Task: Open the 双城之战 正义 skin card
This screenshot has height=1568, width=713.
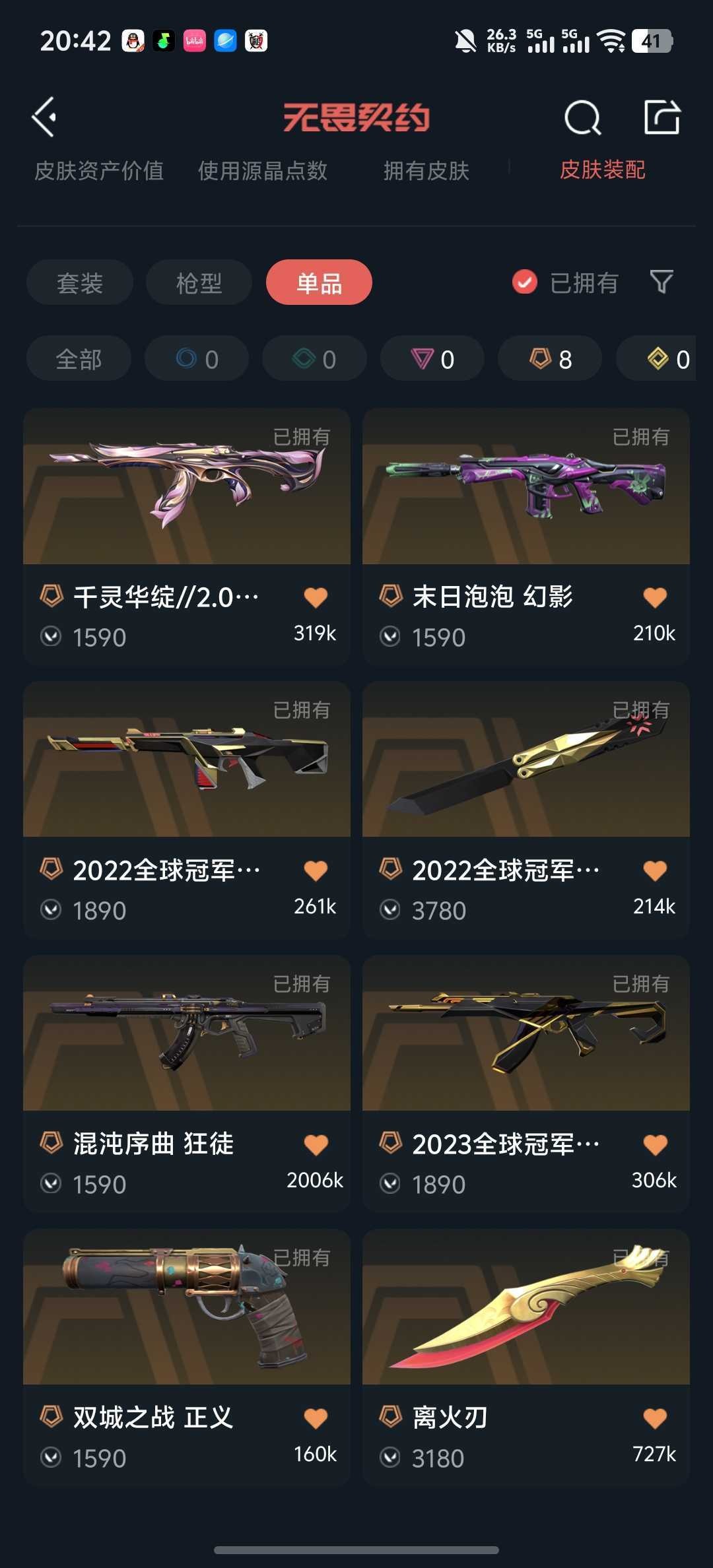Action: coord(187,1357)
